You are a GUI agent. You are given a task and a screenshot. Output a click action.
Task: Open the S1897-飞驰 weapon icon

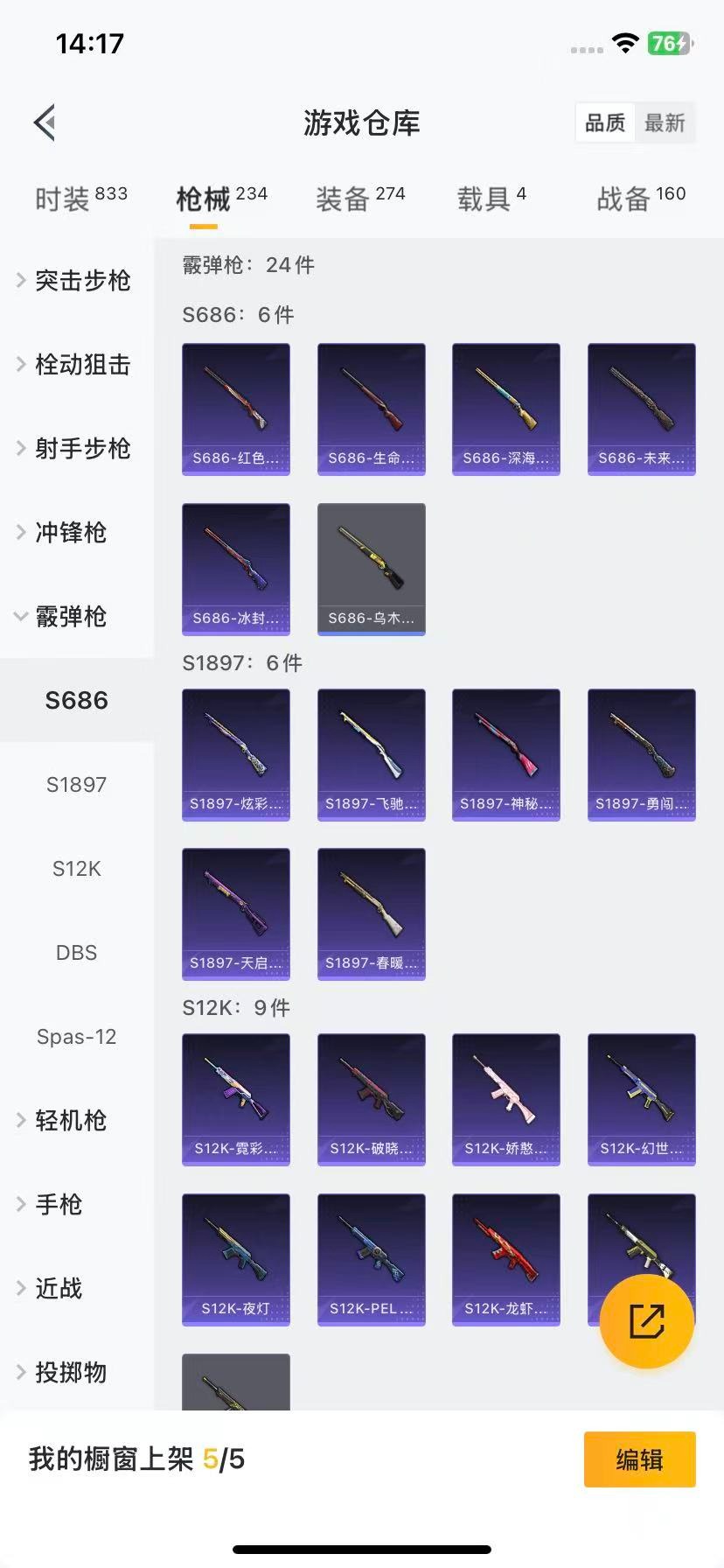pos(371,754)
